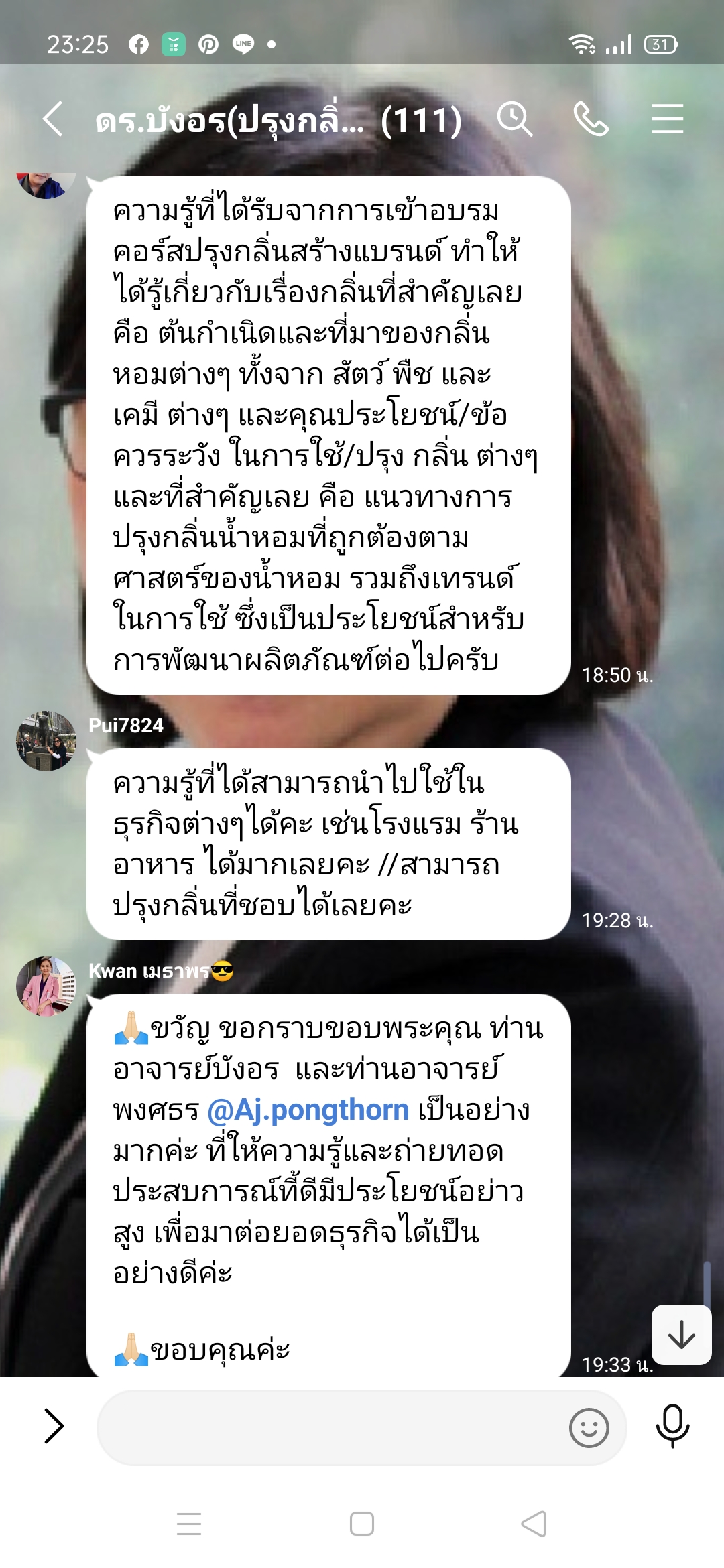Expand the attachment options arrow
Viewport: 724px width, 1568px height.
(54, 1426)
